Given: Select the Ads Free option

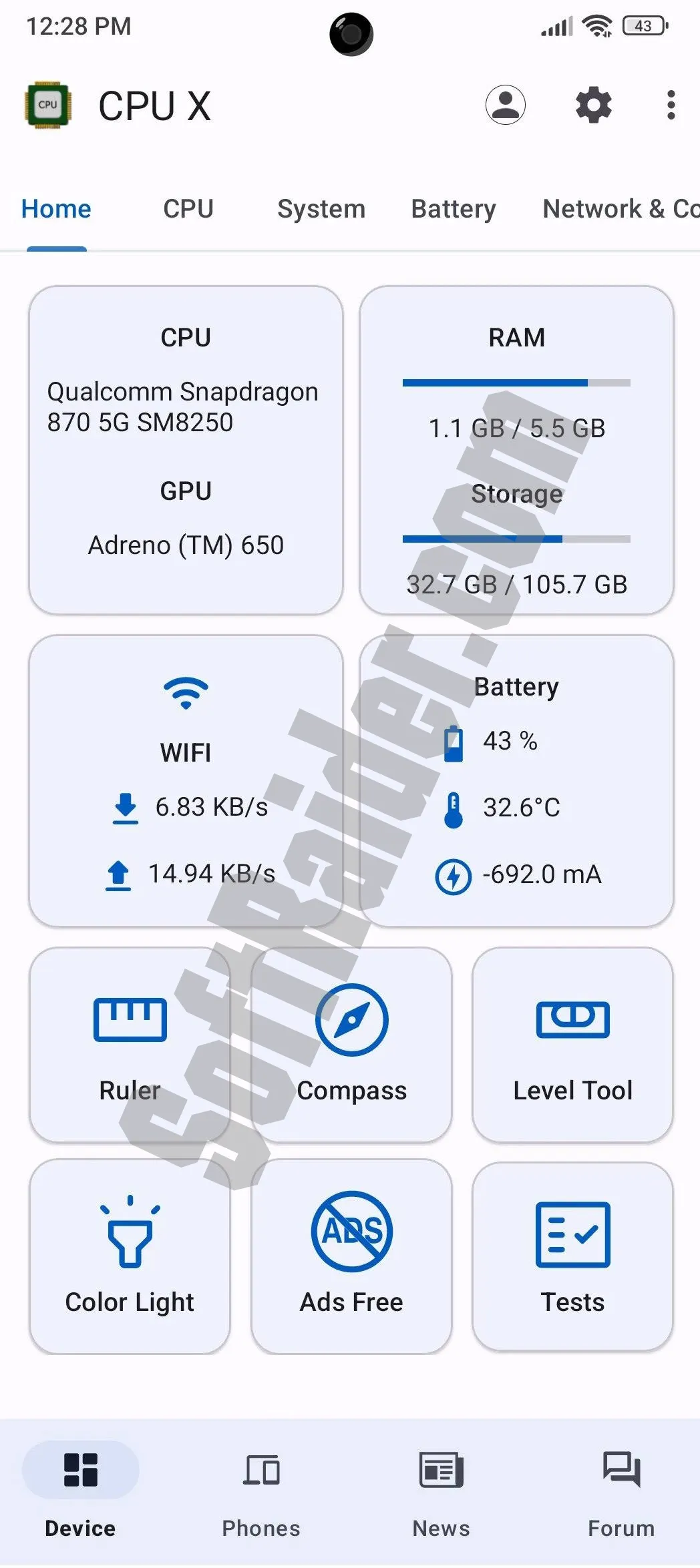Looking at the screenshot, I should tap(351, 1256).
